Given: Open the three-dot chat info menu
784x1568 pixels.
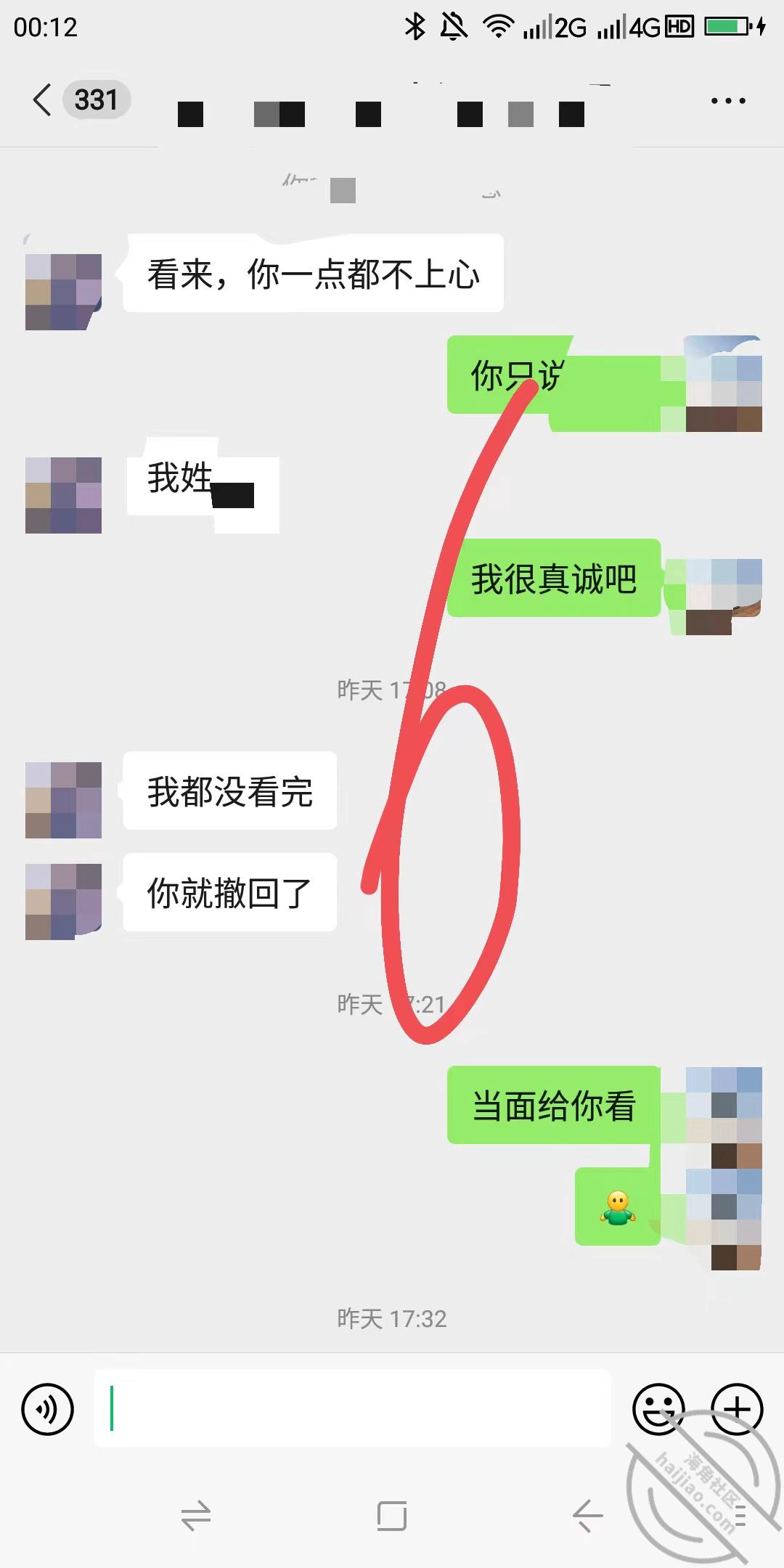Looking at the screenshot, I should tap(728, 101).
